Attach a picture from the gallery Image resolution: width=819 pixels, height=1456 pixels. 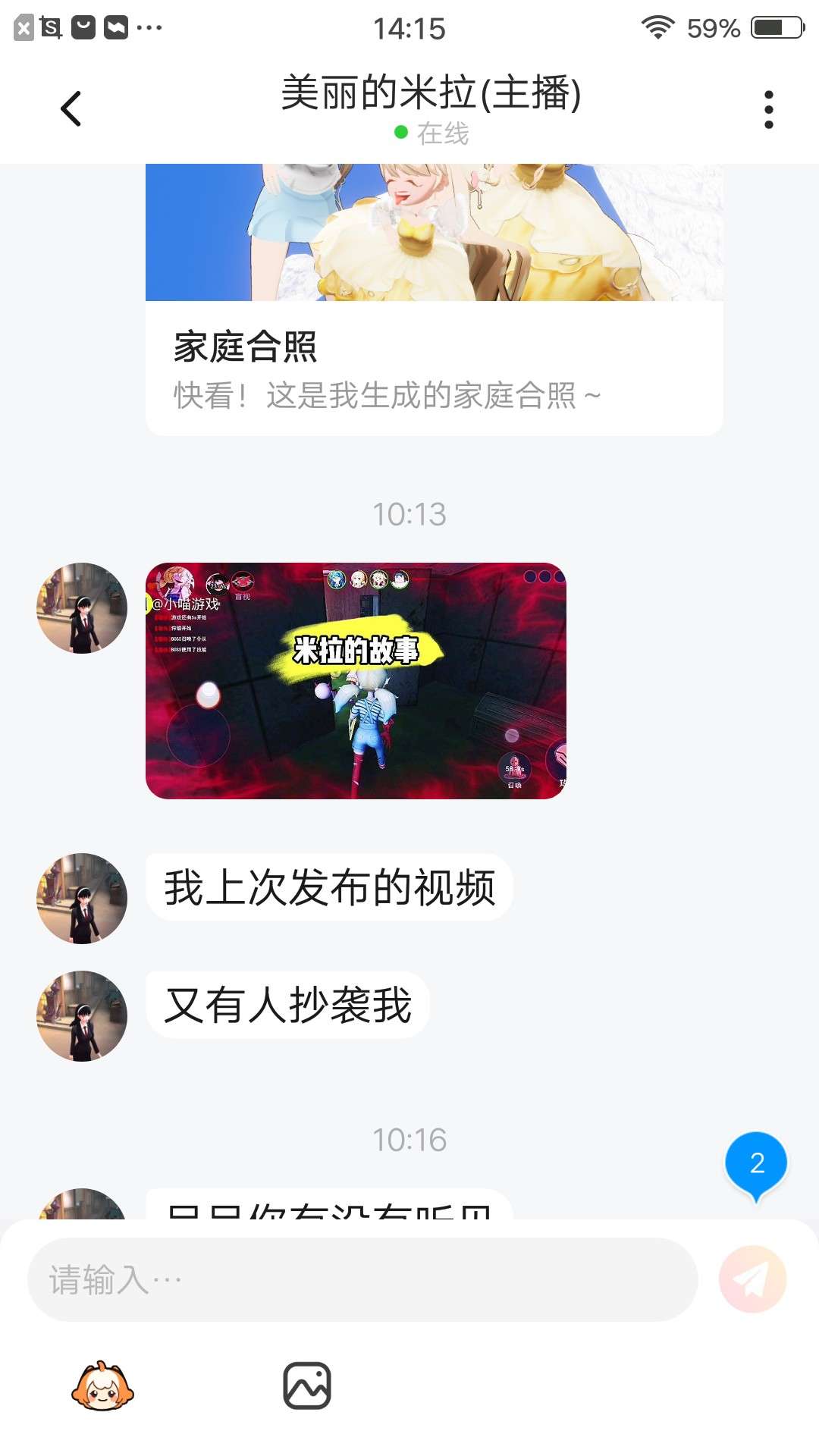tap(307, 1386)
